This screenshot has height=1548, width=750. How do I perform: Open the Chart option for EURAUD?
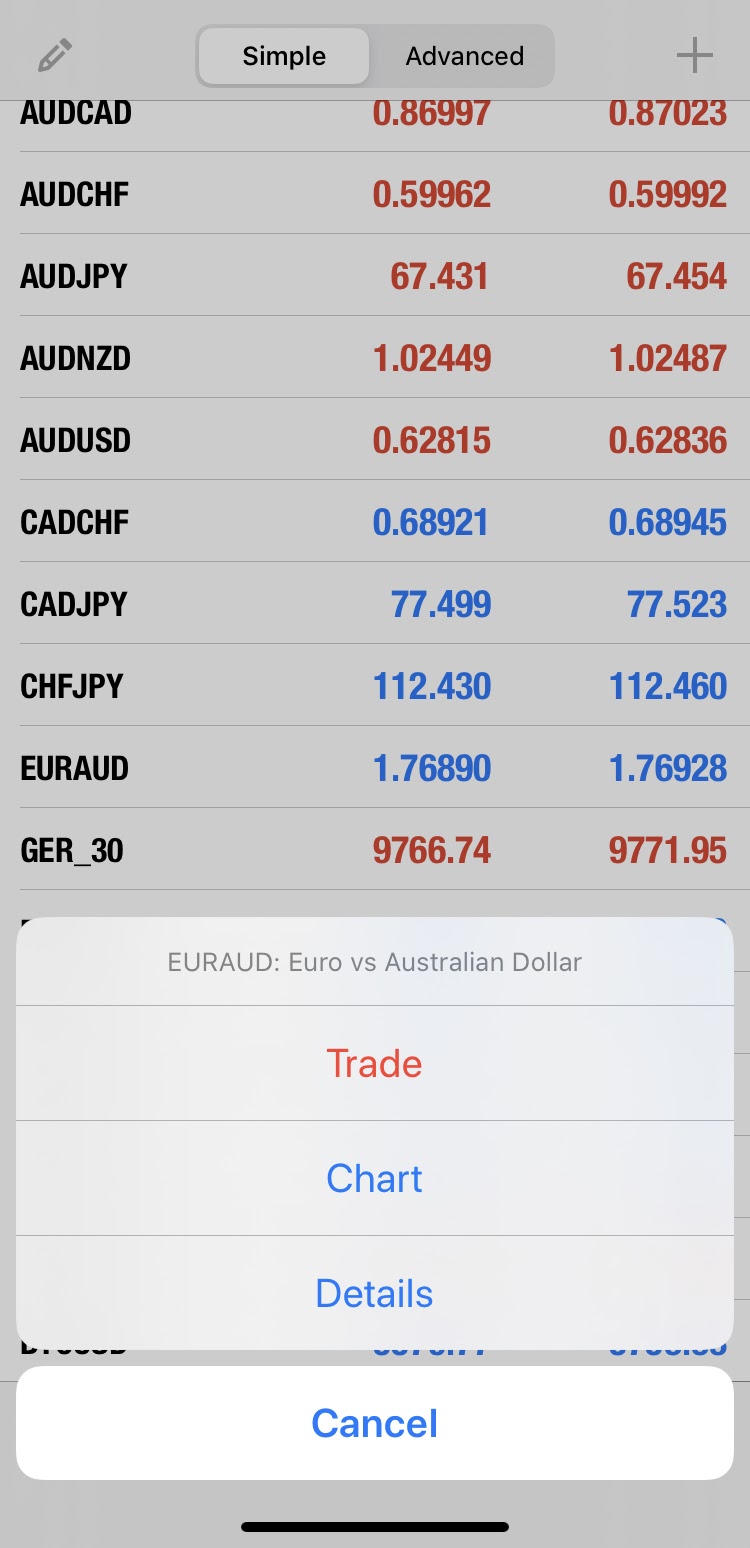click(374, 1178)
